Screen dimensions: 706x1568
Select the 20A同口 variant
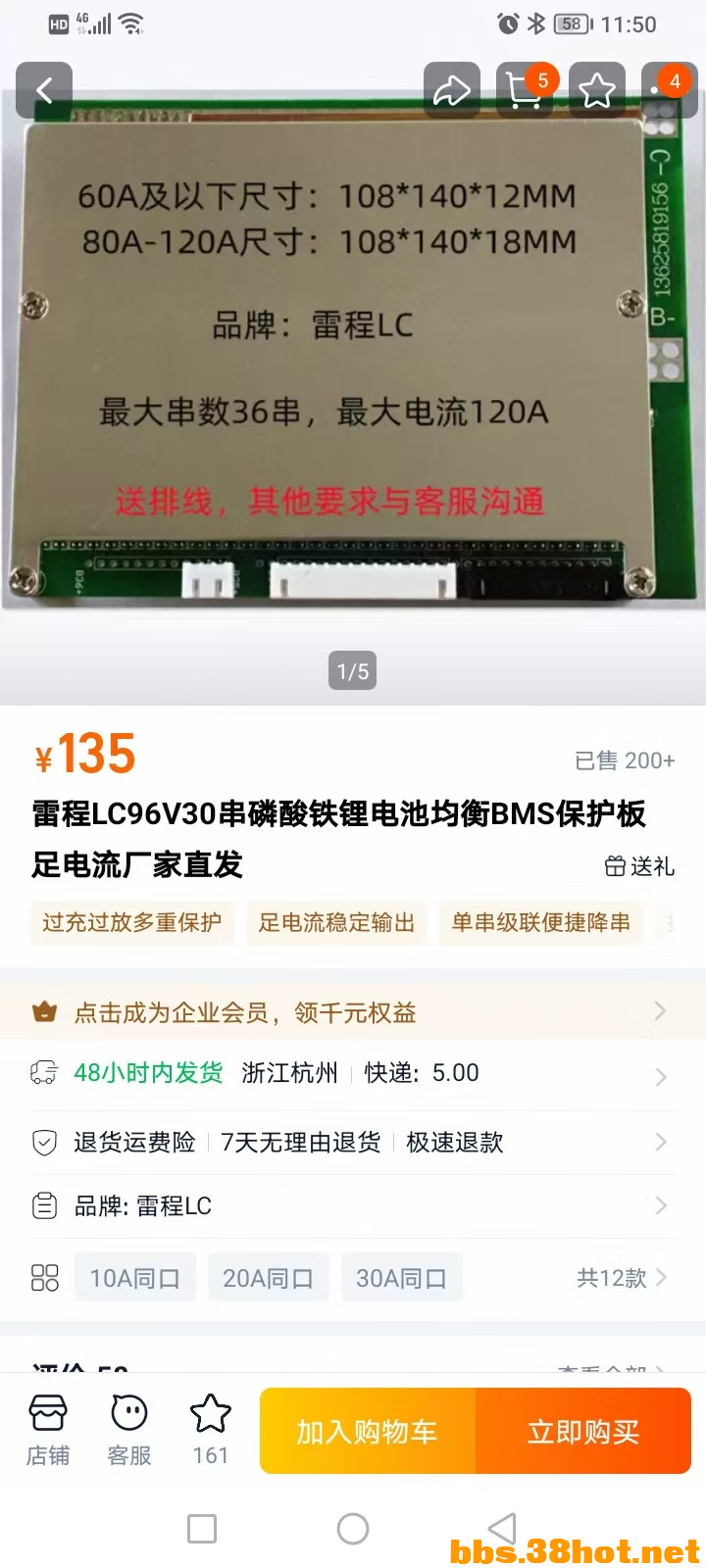pyautogui.click(x=268, y=1278)
